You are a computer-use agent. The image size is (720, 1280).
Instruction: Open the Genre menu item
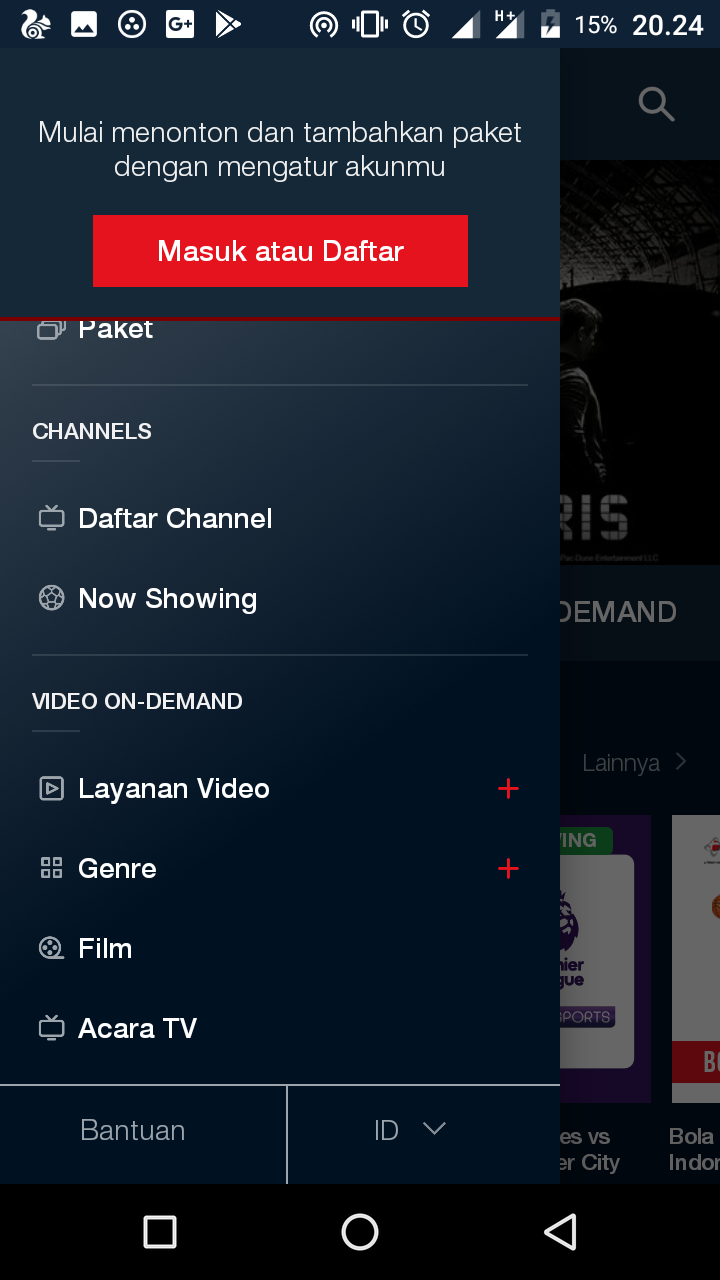[117, 868]
